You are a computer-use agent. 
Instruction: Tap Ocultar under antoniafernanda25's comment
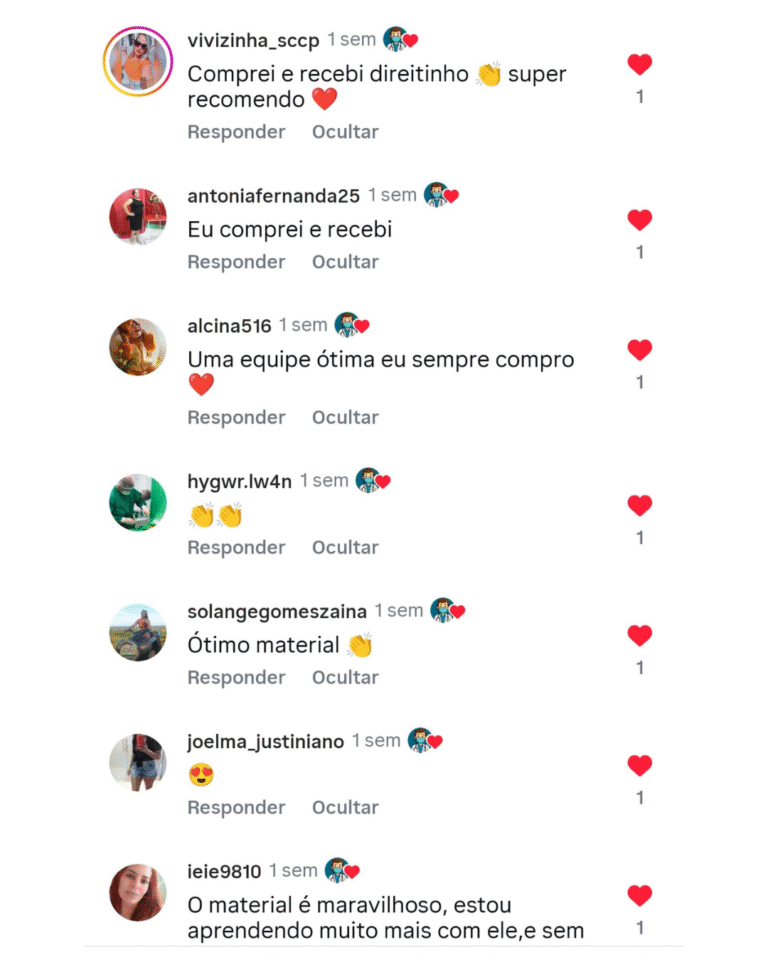[x=345, y=262]
